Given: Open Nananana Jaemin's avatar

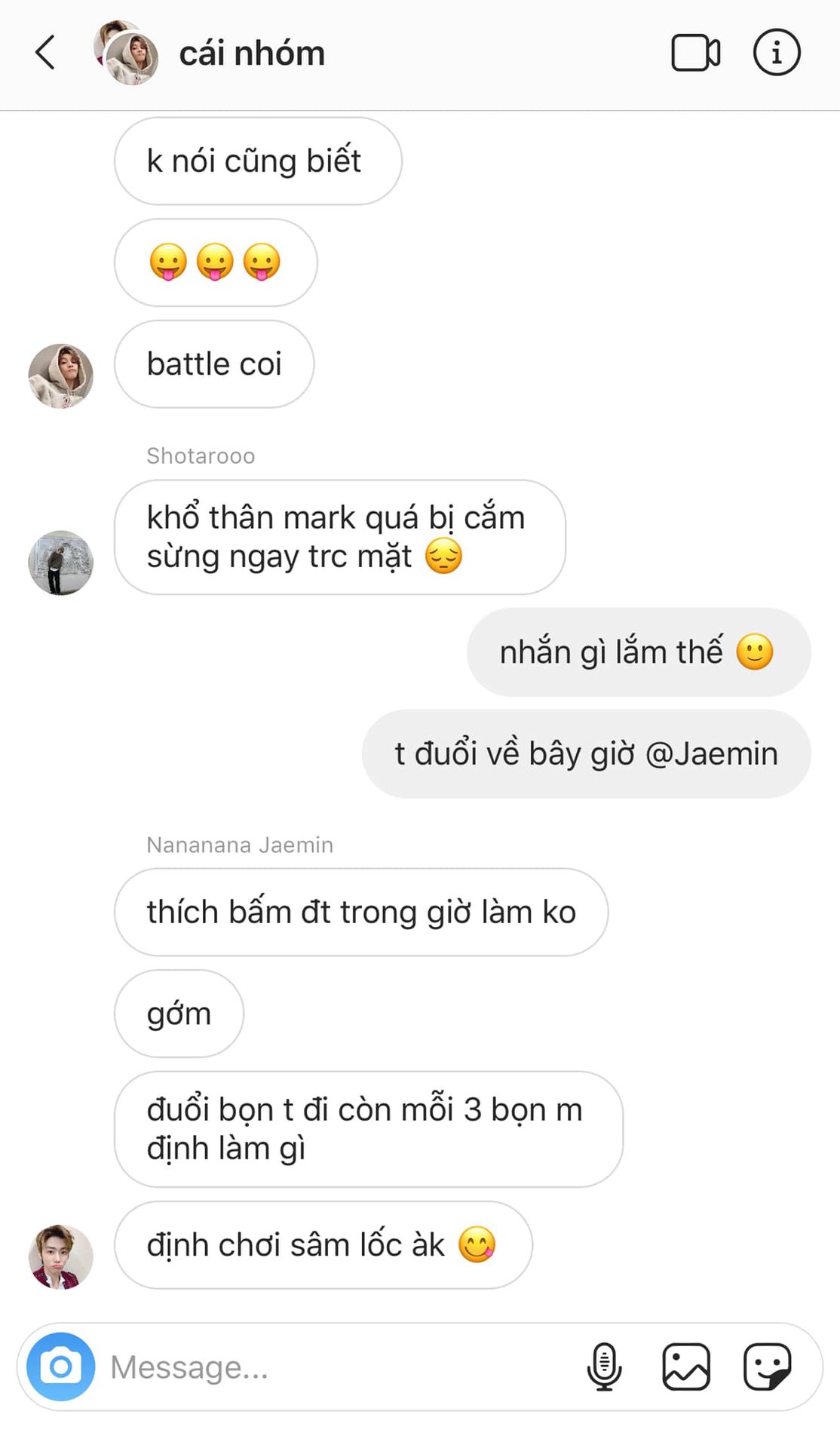Looking at the screenshot, I should point(60,1256).
